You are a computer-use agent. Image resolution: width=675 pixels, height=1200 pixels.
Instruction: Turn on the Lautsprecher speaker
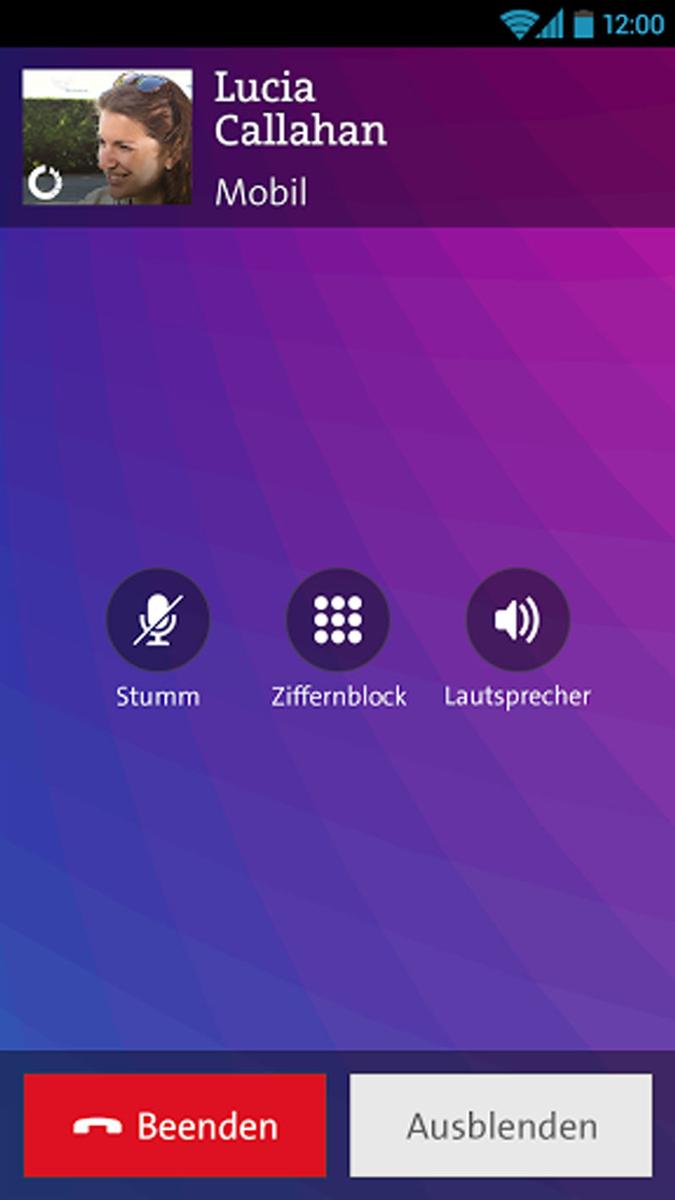pos(518,620)
